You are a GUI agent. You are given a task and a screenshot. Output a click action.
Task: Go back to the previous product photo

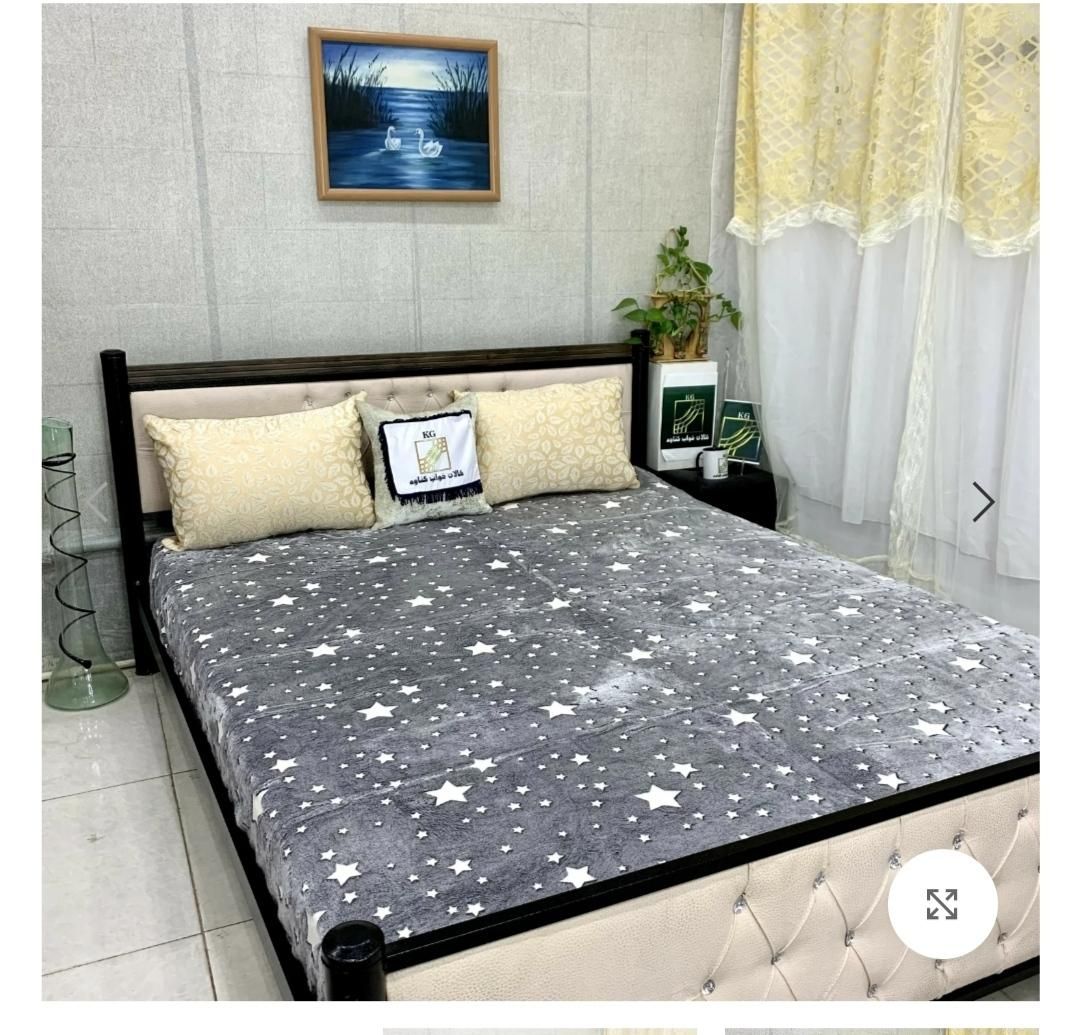click(x=96, y=502)
